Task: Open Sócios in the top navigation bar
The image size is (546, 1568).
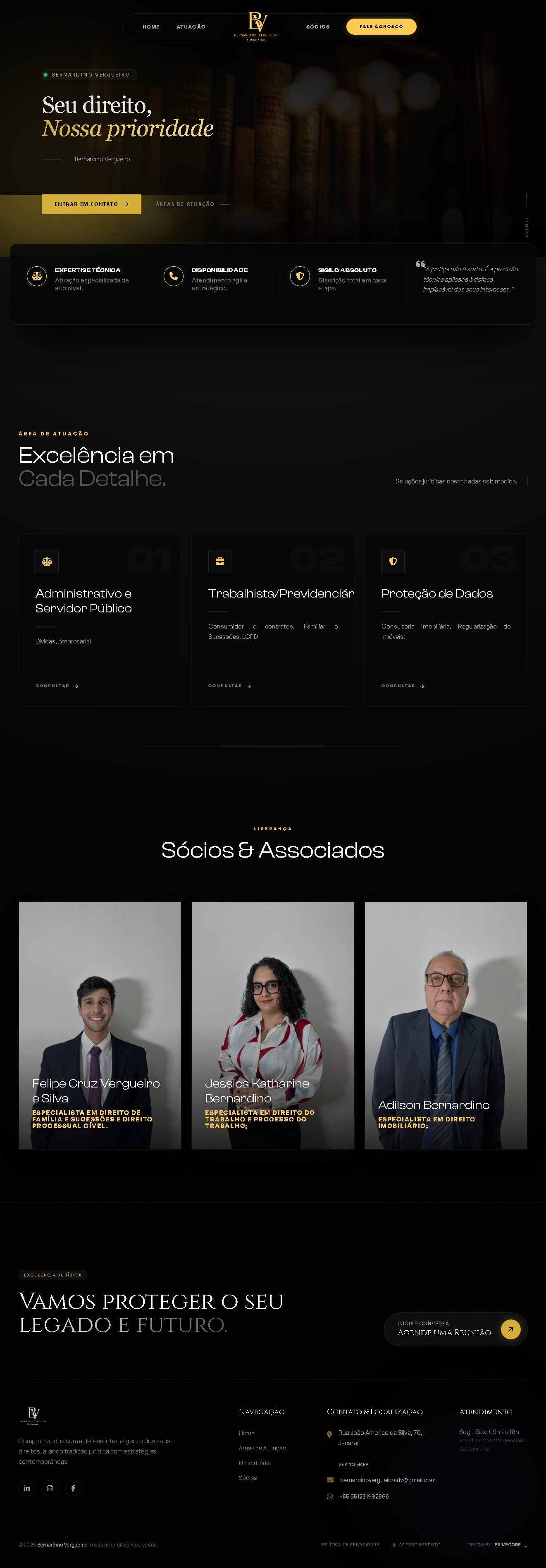Action: [318, 27]
